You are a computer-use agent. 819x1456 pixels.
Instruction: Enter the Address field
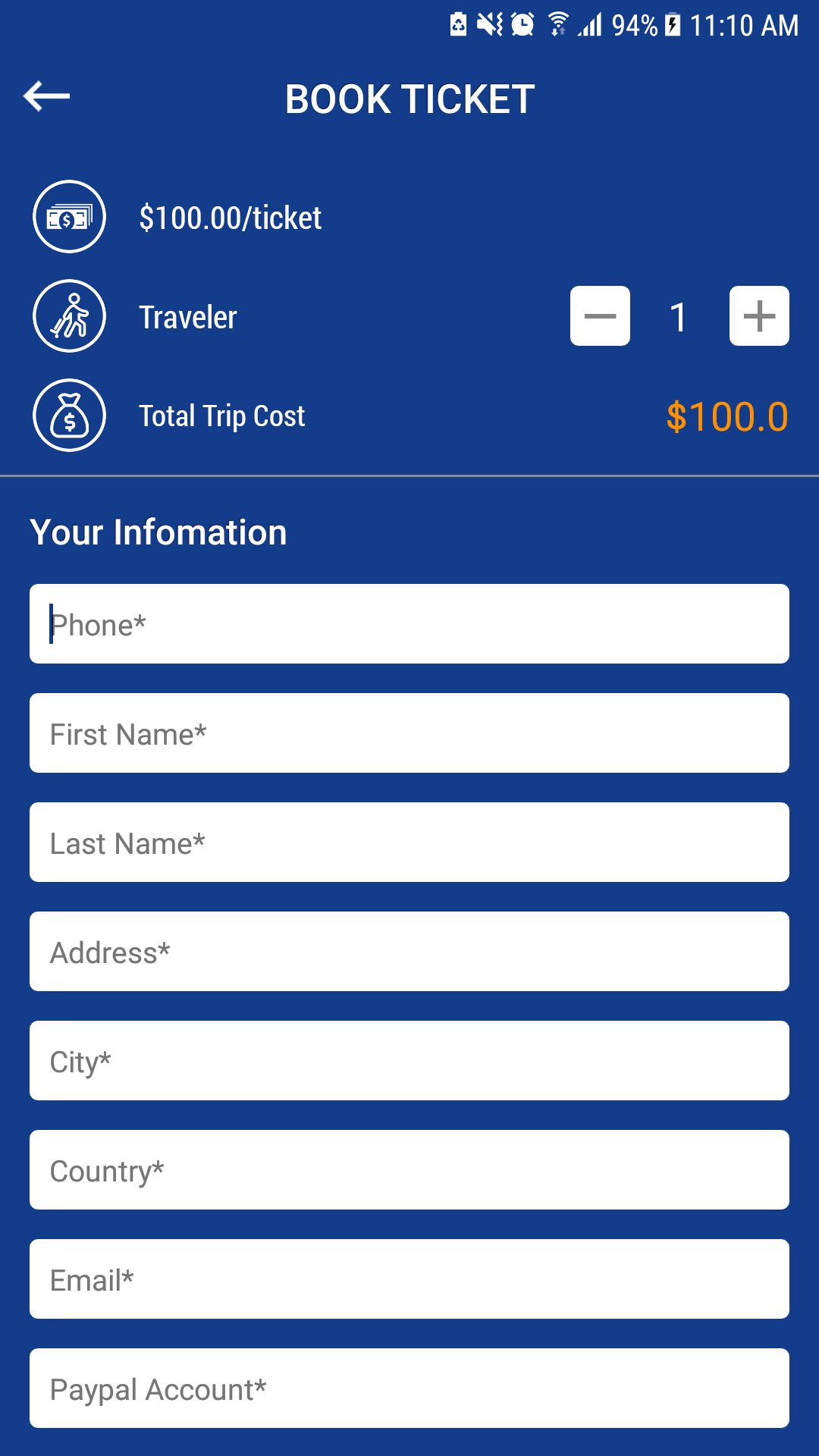(409, 952)
